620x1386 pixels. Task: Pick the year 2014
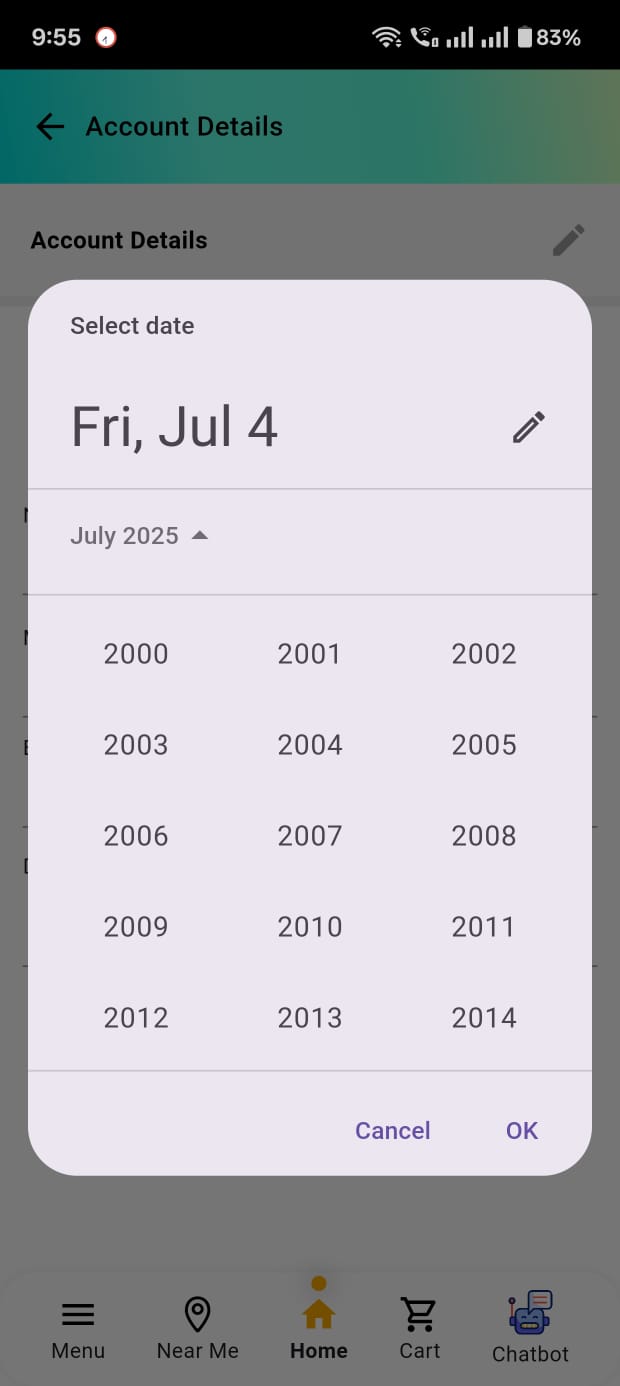click(x=483, y=1018)
